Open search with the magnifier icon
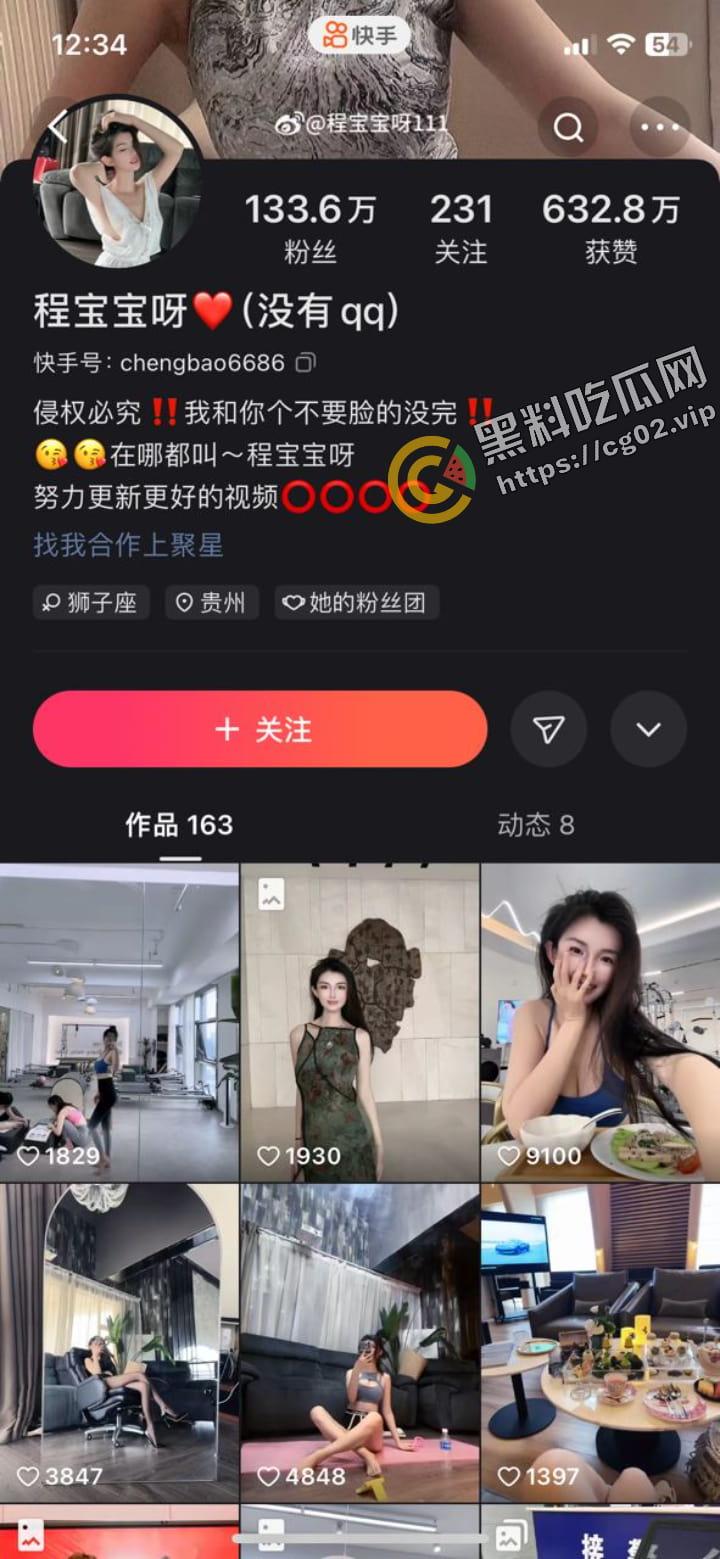 click(x=568, y=126)
